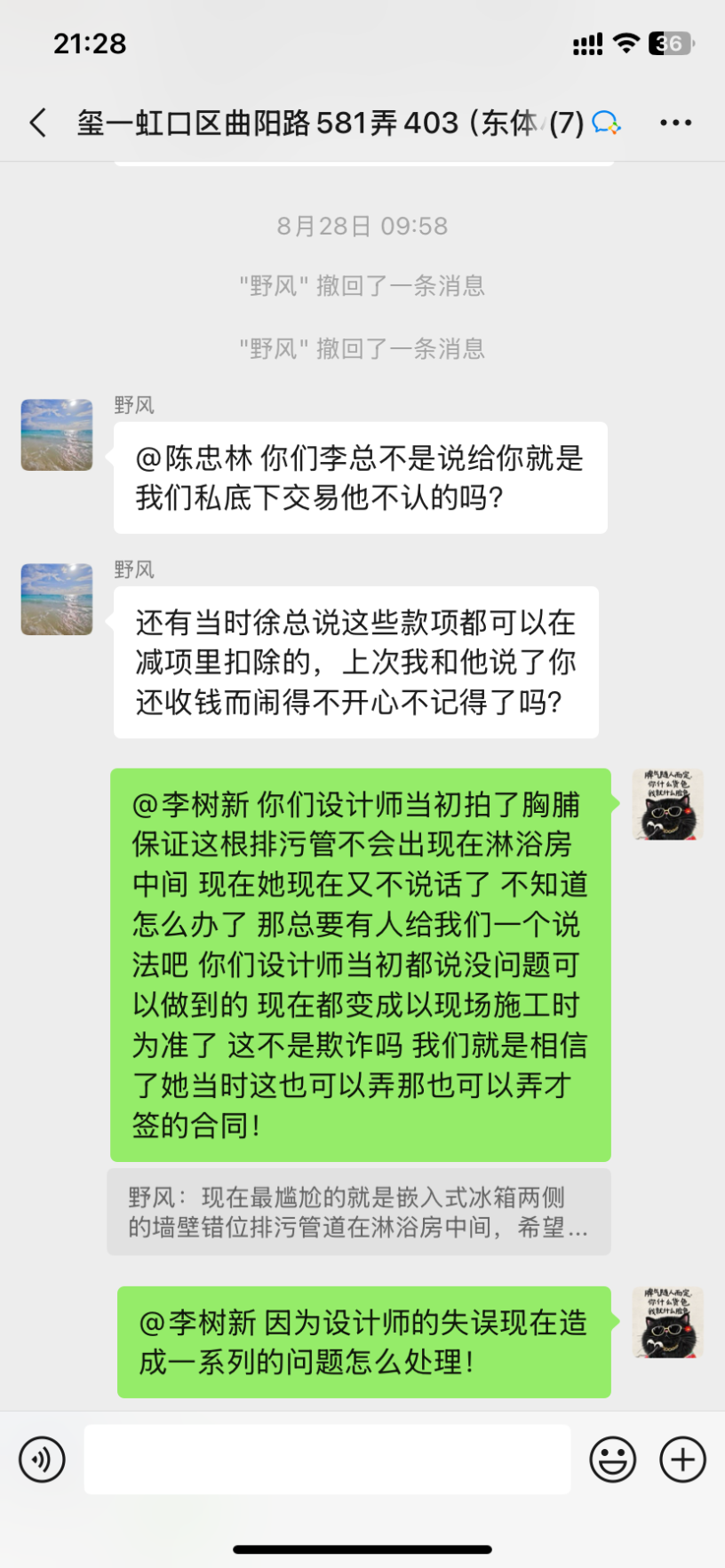Go back to the chat list

tap(38, 123)
